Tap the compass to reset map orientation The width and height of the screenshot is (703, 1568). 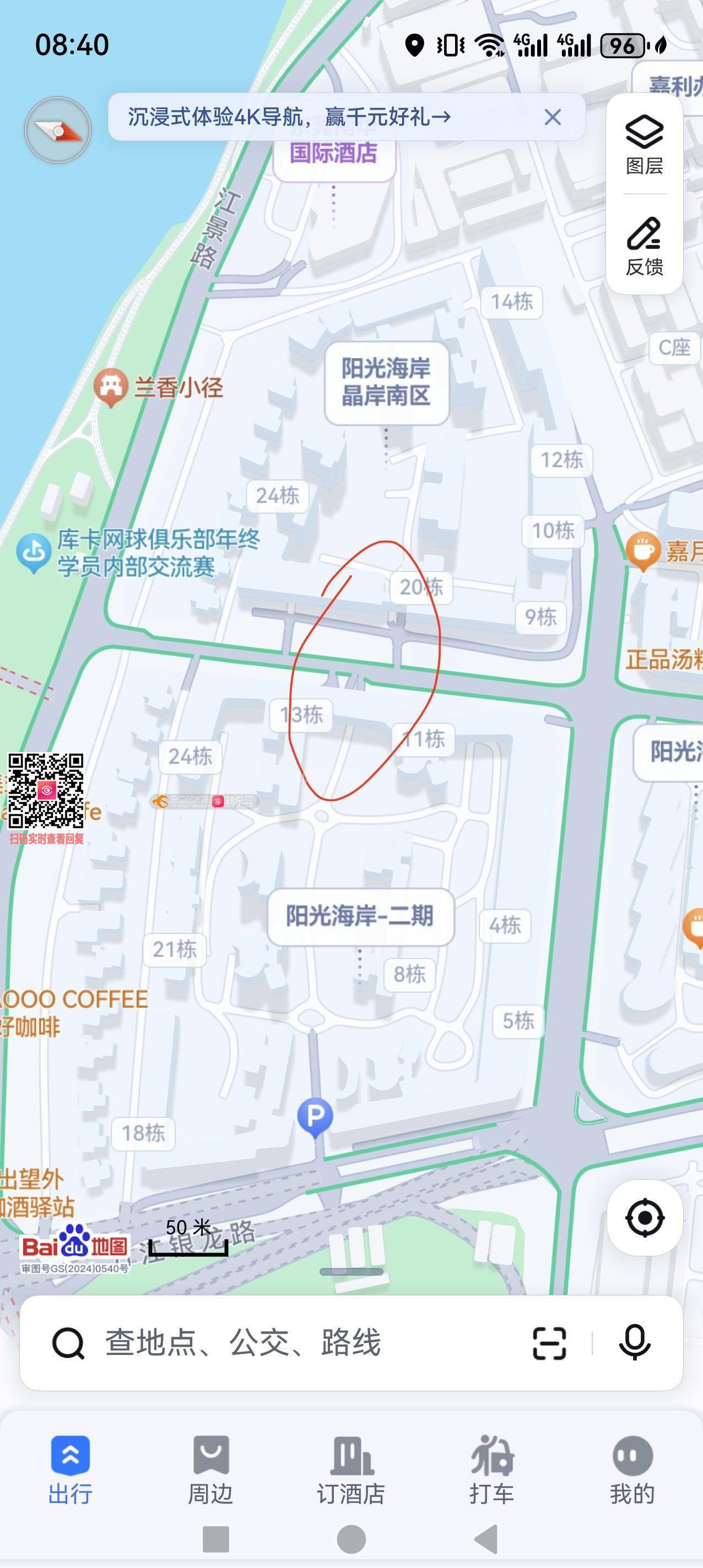coord(58,129)
